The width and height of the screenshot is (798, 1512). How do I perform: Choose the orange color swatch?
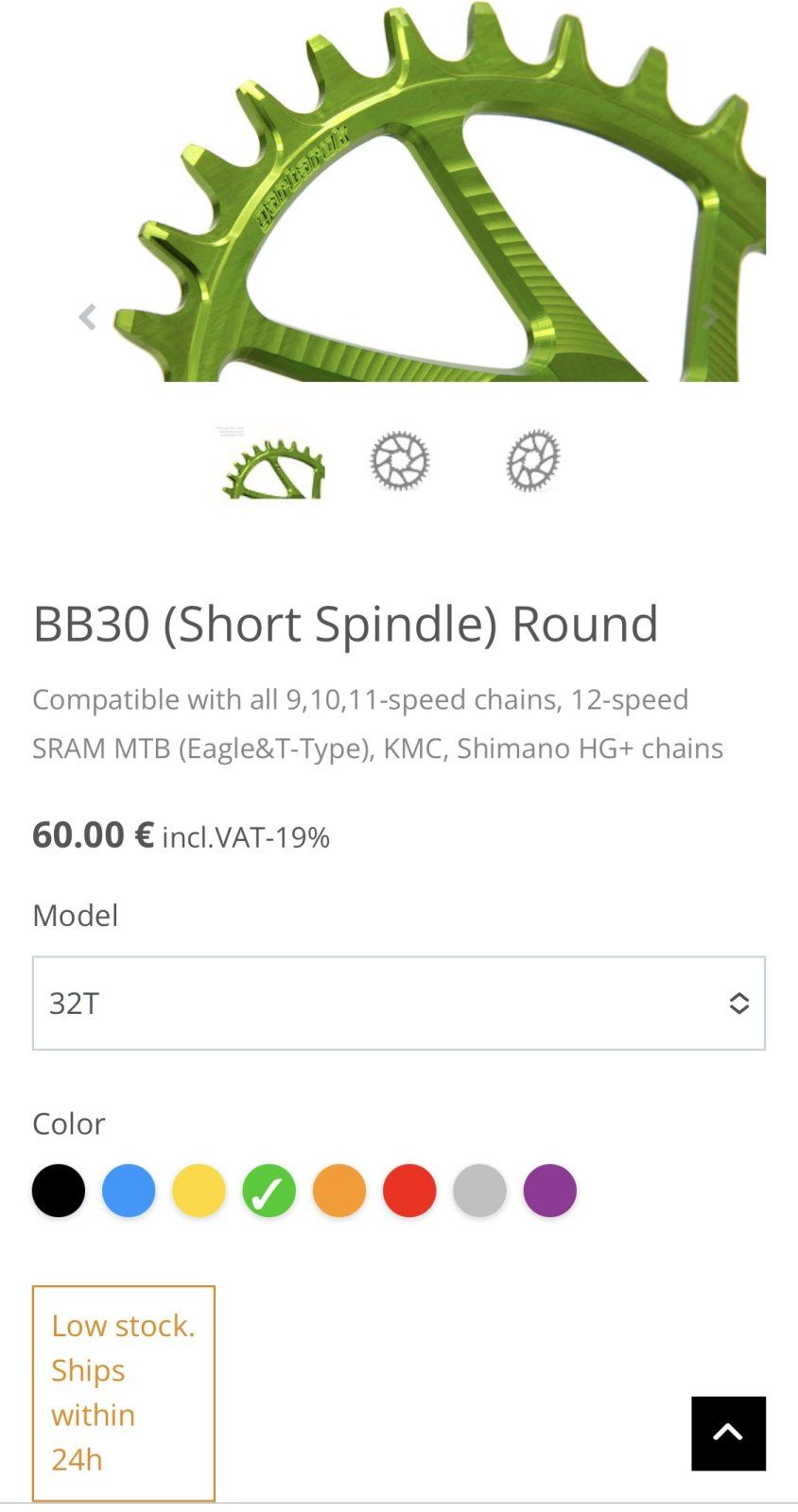[339, 1191]
